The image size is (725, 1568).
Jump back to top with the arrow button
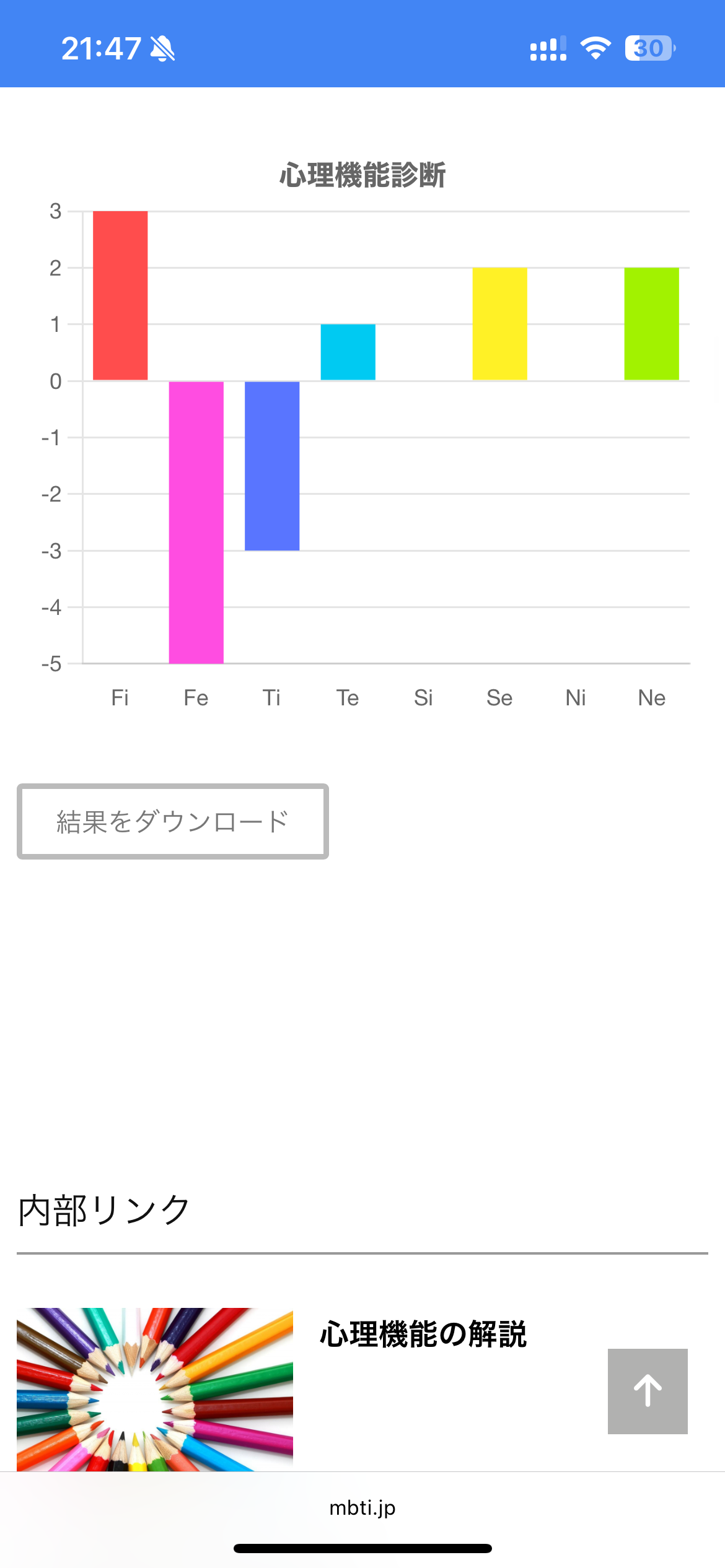tap(648, 1391)
